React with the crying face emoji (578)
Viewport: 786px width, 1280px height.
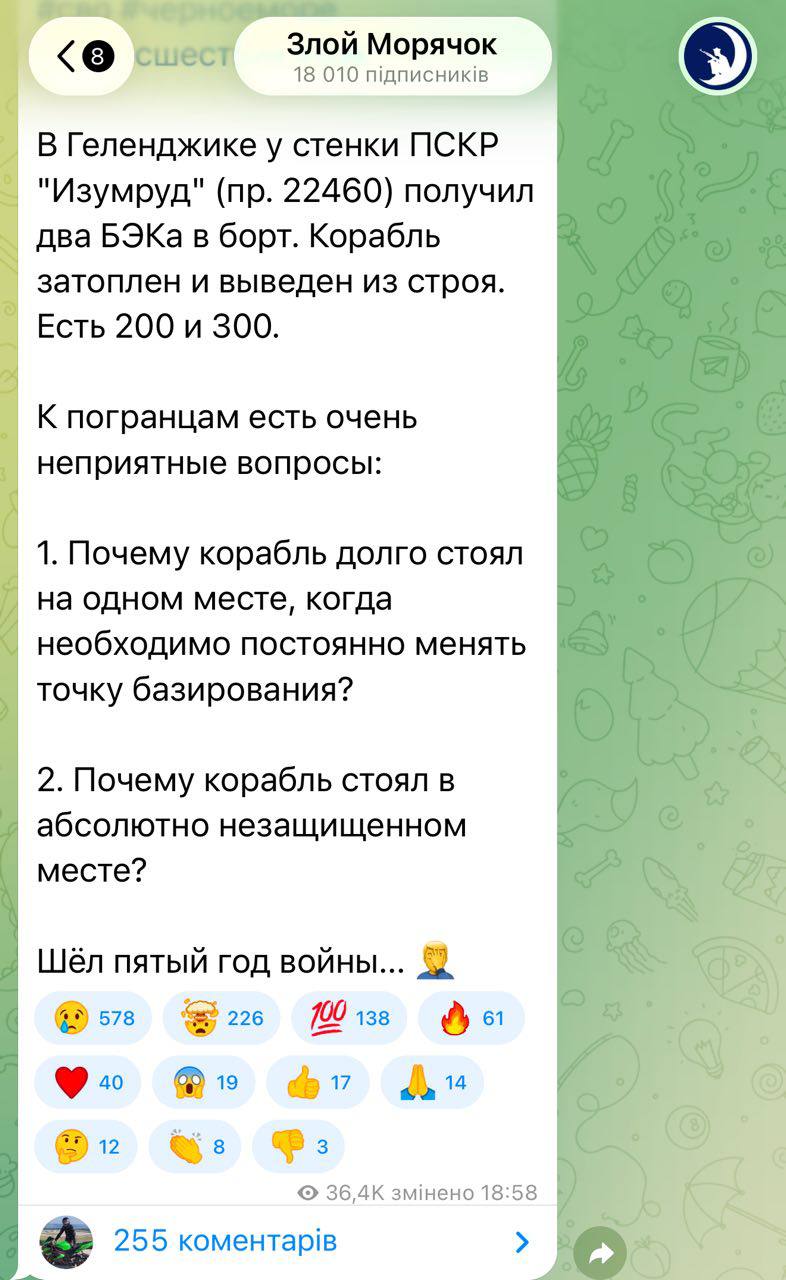93,1018
